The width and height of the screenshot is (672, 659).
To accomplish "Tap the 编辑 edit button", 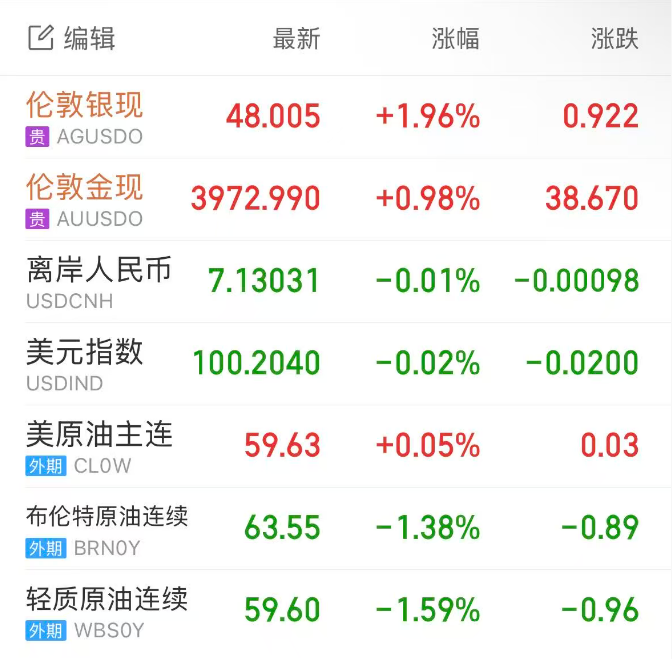I will (x=72, y=39).
